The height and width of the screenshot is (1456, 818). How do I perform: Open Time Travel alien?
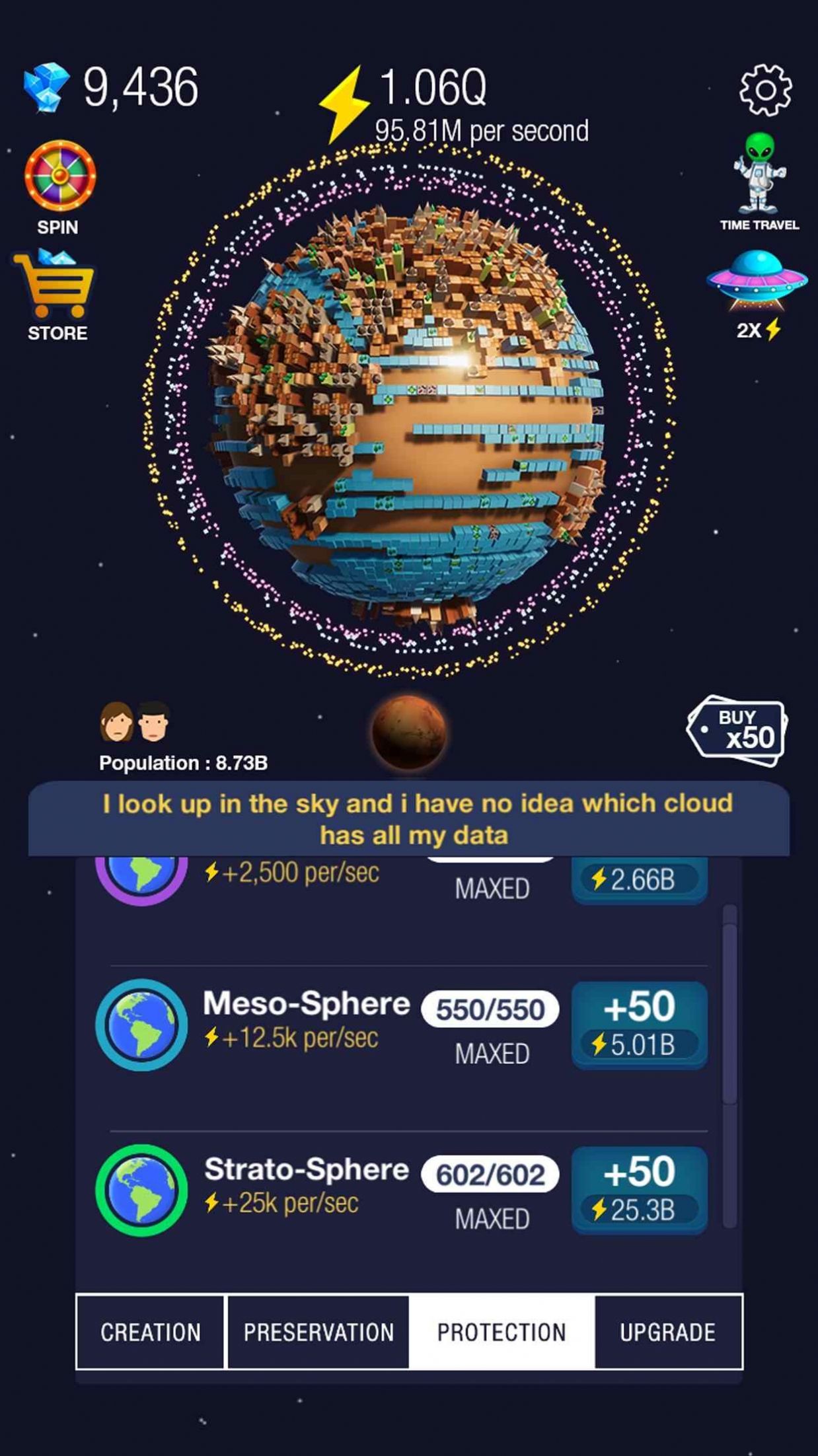[x=759, y=175]
